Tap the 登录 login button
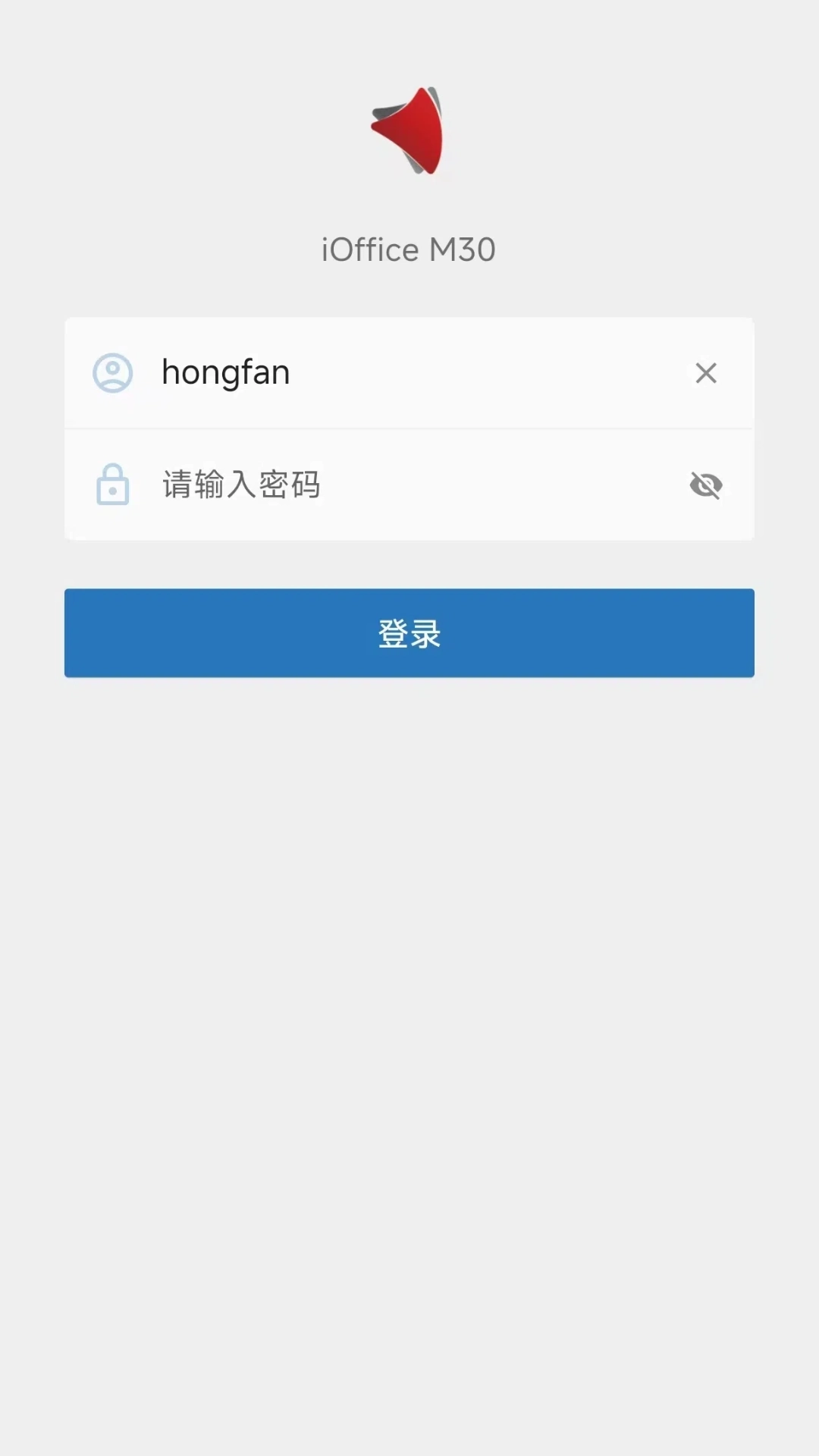The image size is (819, 1456). (409, 633)
